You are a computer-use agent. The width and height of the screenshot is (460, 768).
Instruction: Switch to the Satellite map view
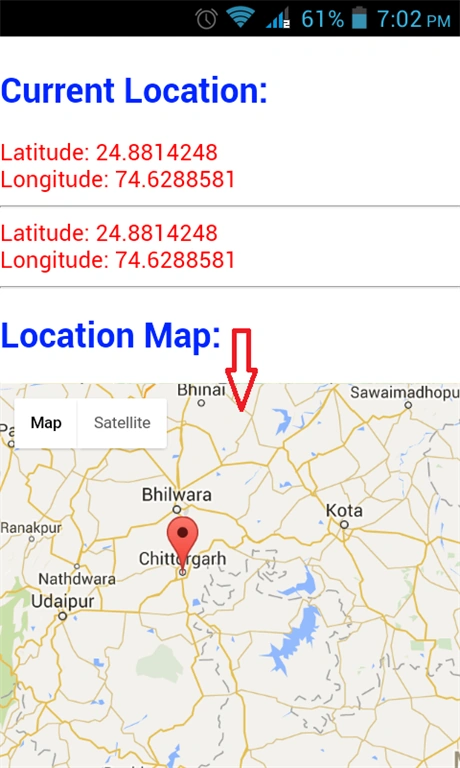point(122,423)
